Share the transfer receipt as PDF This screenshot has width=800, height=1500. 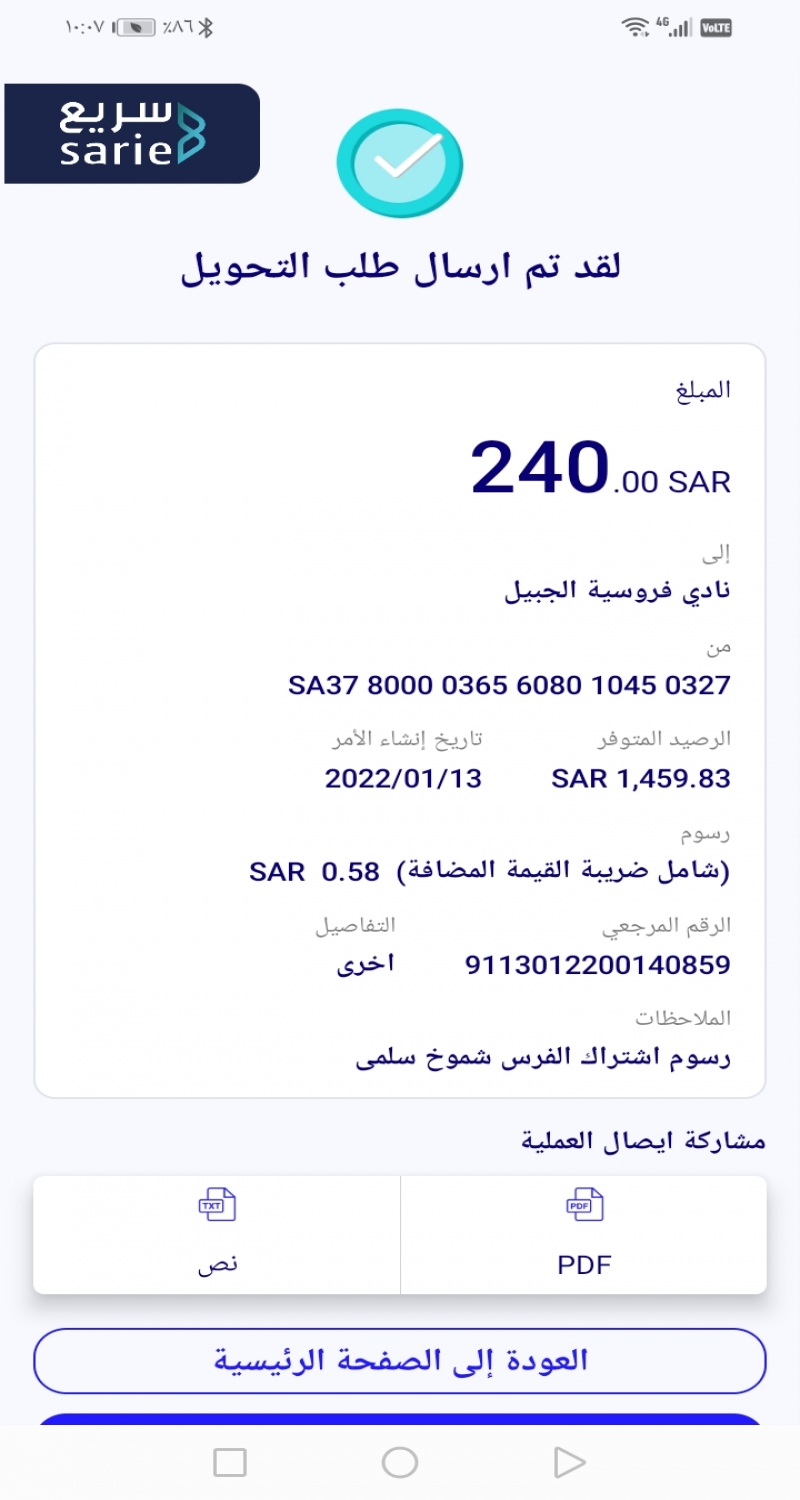pos(584,1235)
